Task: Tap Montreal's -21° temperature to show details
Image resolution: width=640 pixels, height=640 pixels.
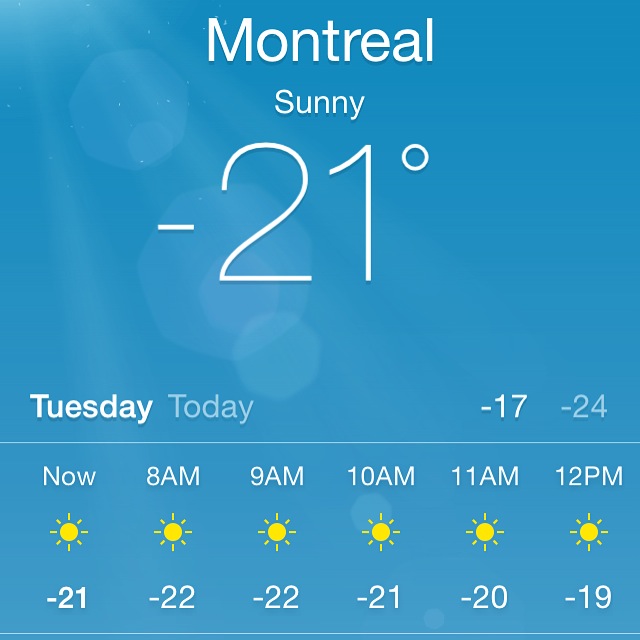Action: pyautogui.click(x=296, y=214)
